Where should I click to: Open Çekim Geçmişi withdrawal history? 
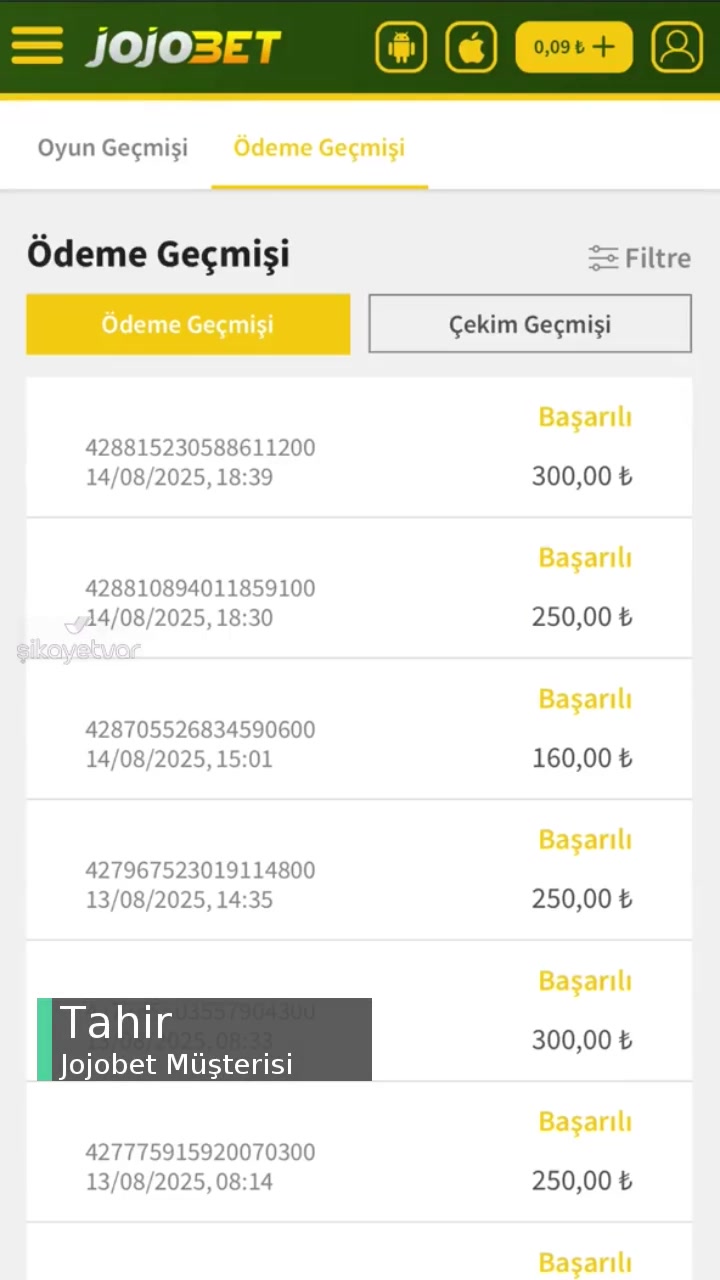(x=529, y=324)
